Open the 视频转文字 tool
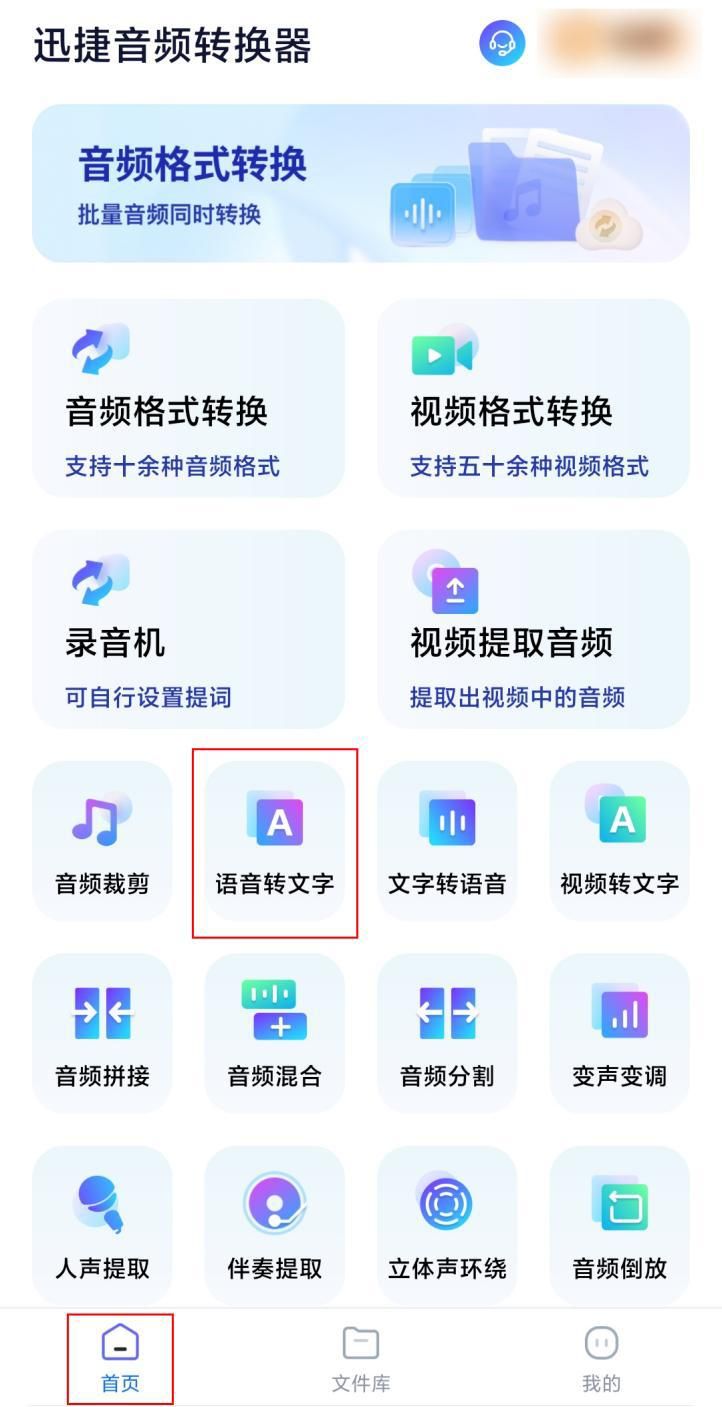Image resolution: width=722 pixels, height=1407 pixels. pyautogui.click(x=619, y=841)
